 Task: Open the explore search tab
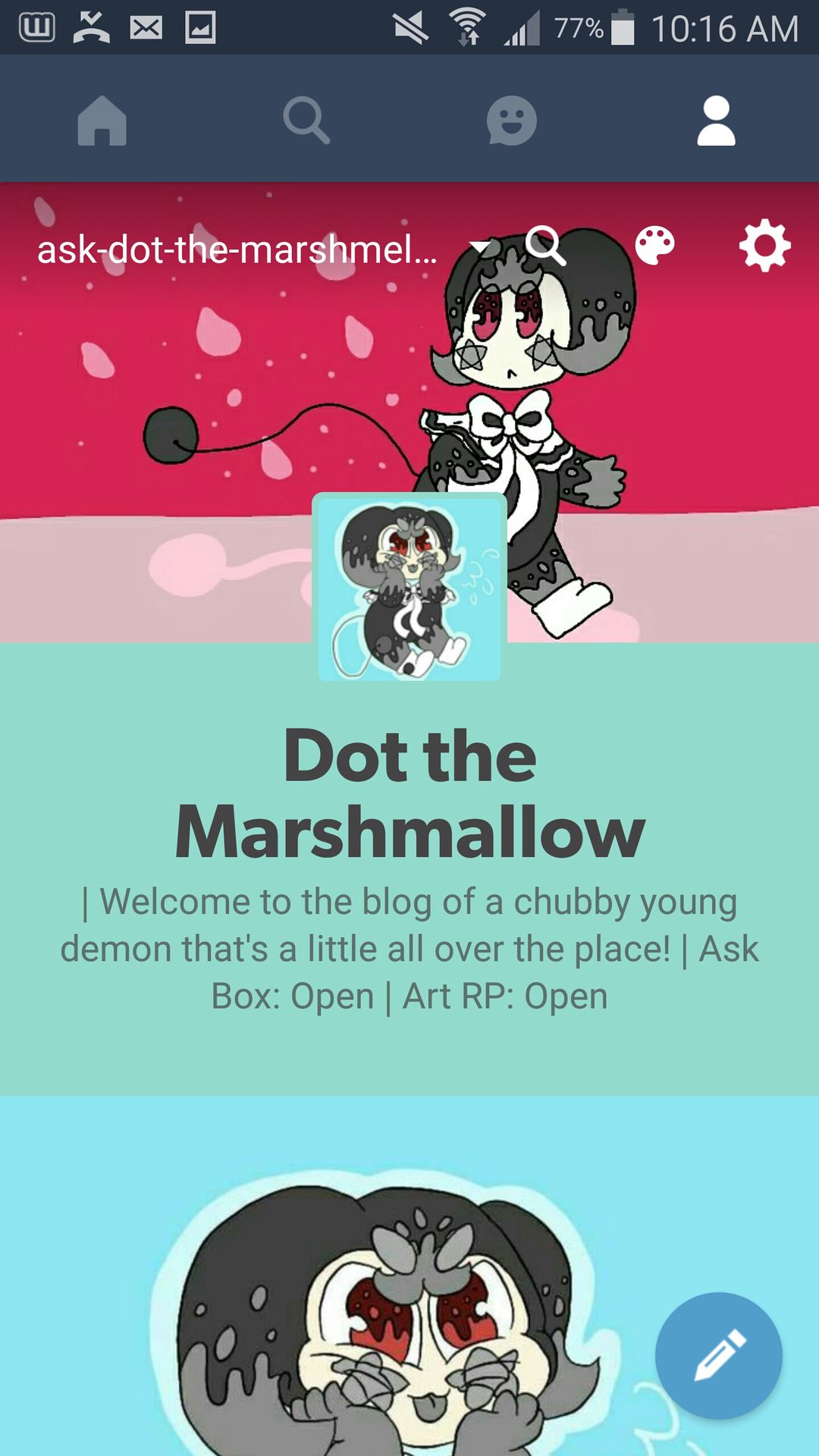pyautogui.click(x=306, y=120)
